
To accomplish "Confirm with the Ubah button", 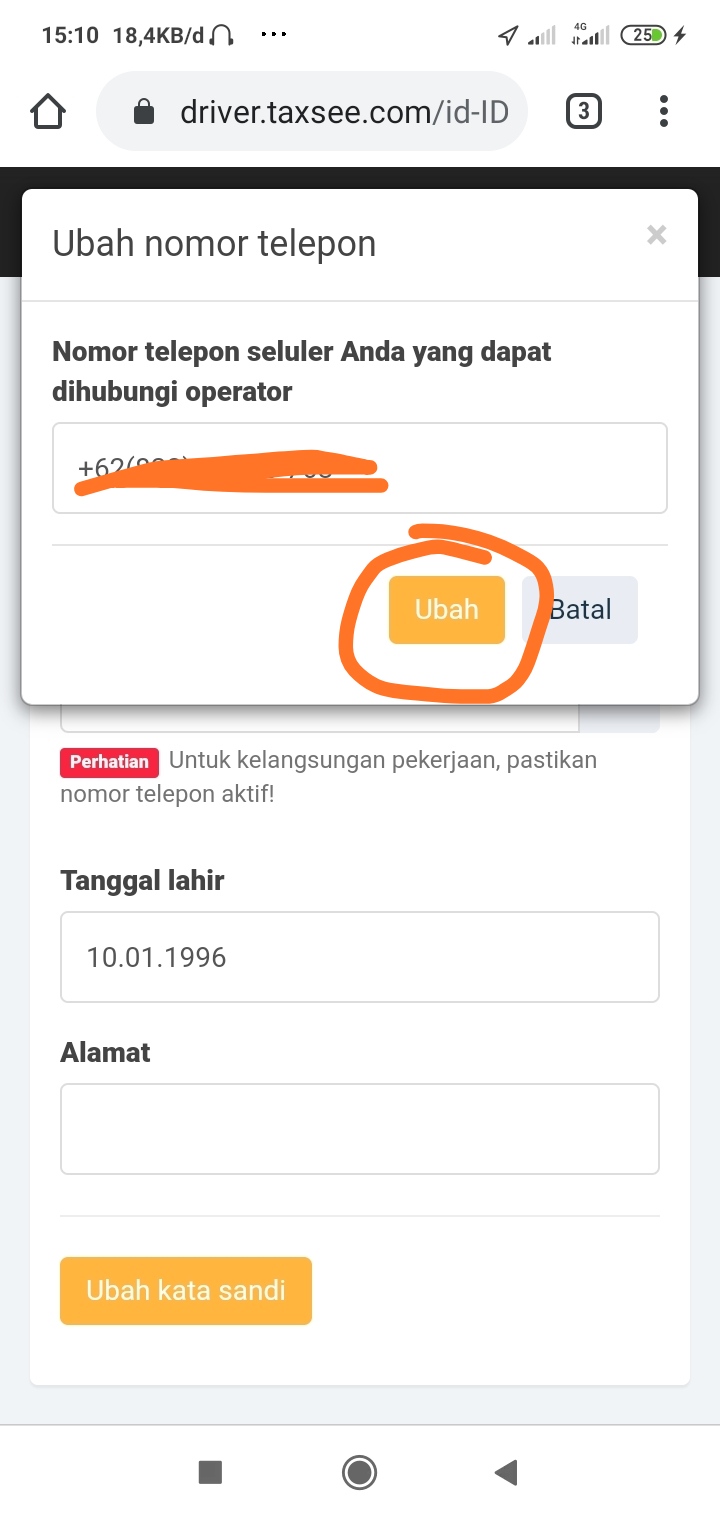I will click(446, 610).
